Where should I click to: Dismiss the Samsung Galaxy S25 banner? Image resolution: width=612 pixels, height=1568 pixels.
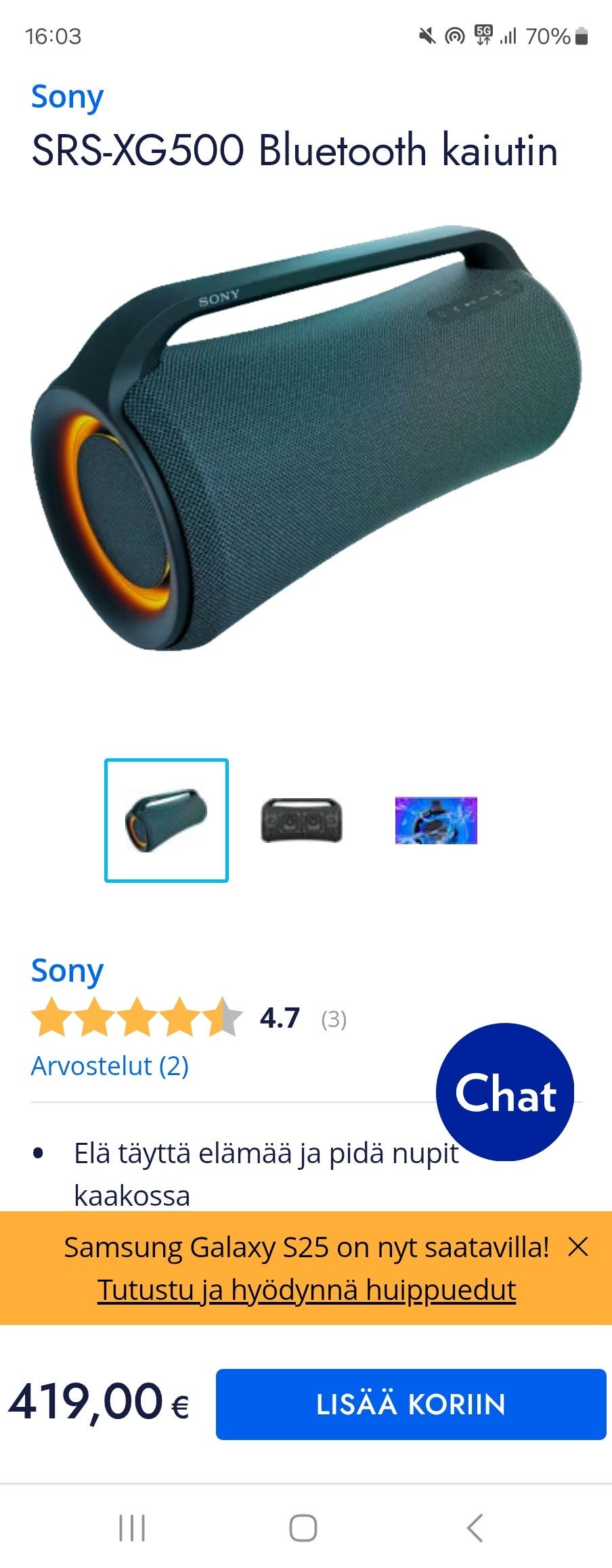pos(578,1246)
